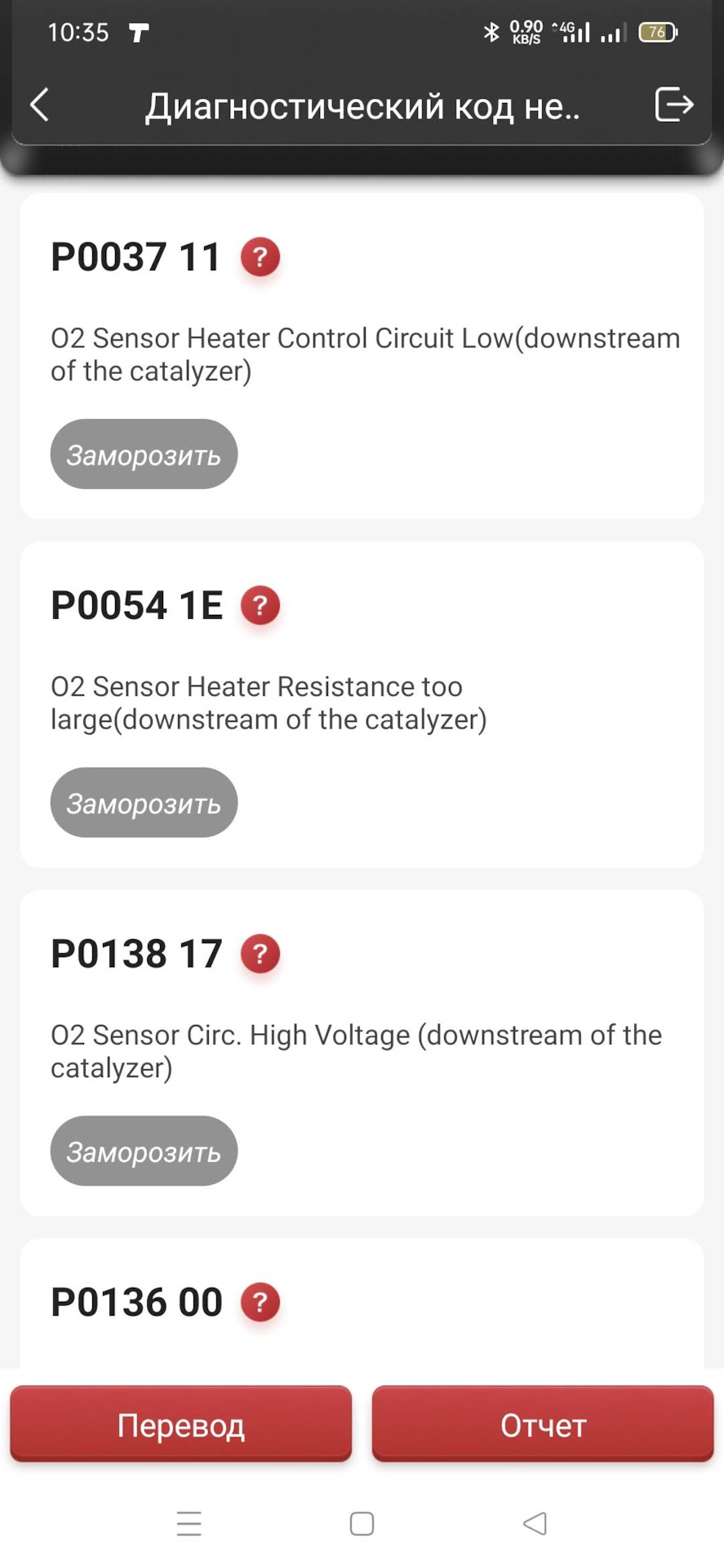The image size is (724, 1568).
Task: View help for code P0138 17
Action: click(x=260, y=954)
